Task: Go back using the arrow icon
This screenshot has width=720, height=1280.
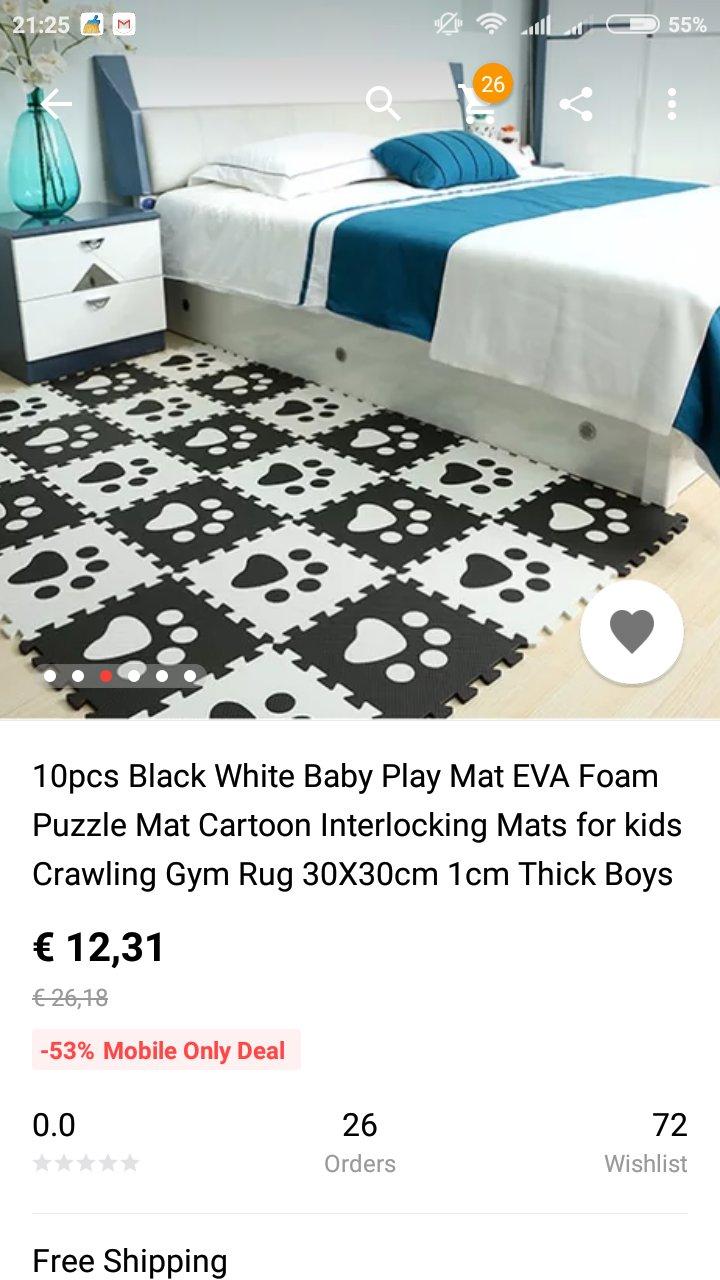Action: click(x=56, y=103)
